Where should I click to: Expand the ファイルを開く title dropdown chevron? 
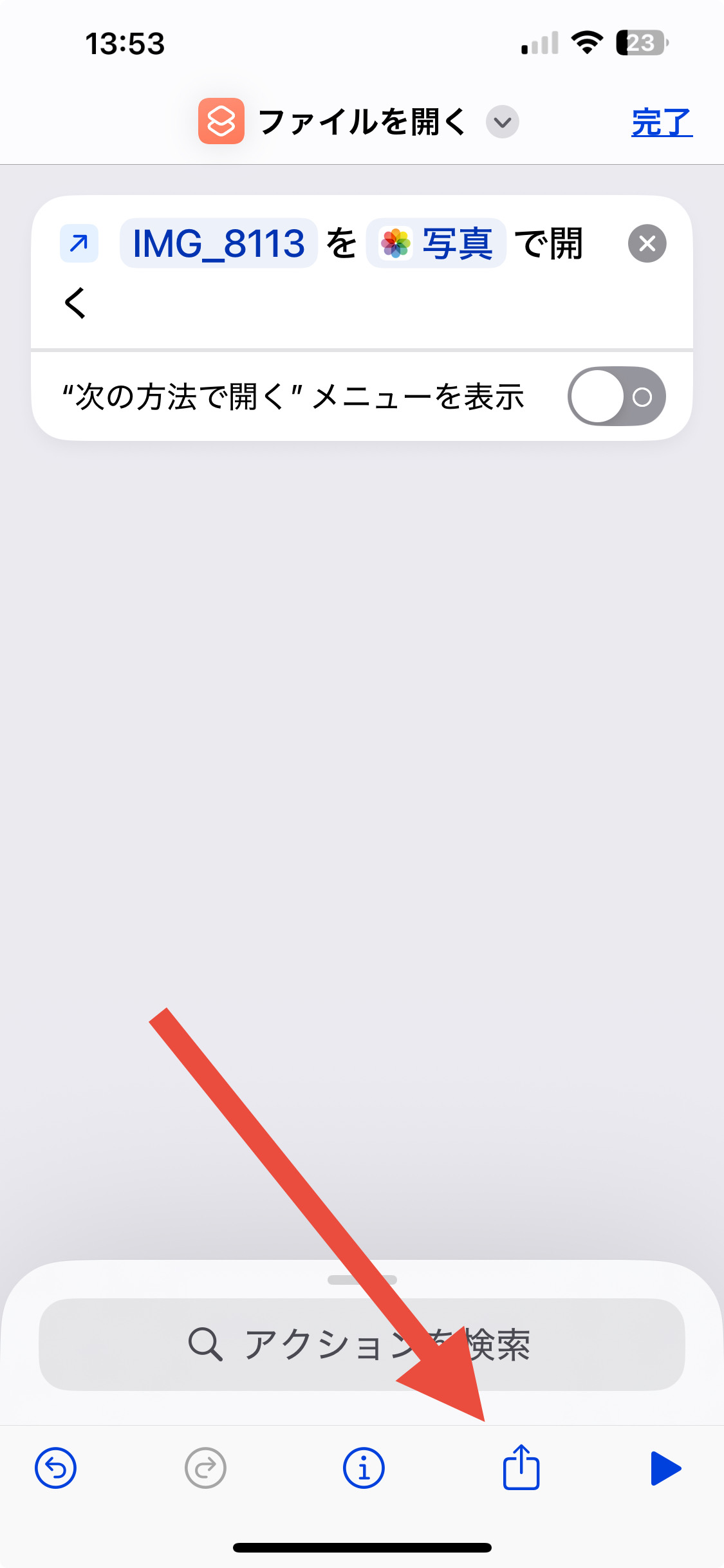[x=503, y=122]
